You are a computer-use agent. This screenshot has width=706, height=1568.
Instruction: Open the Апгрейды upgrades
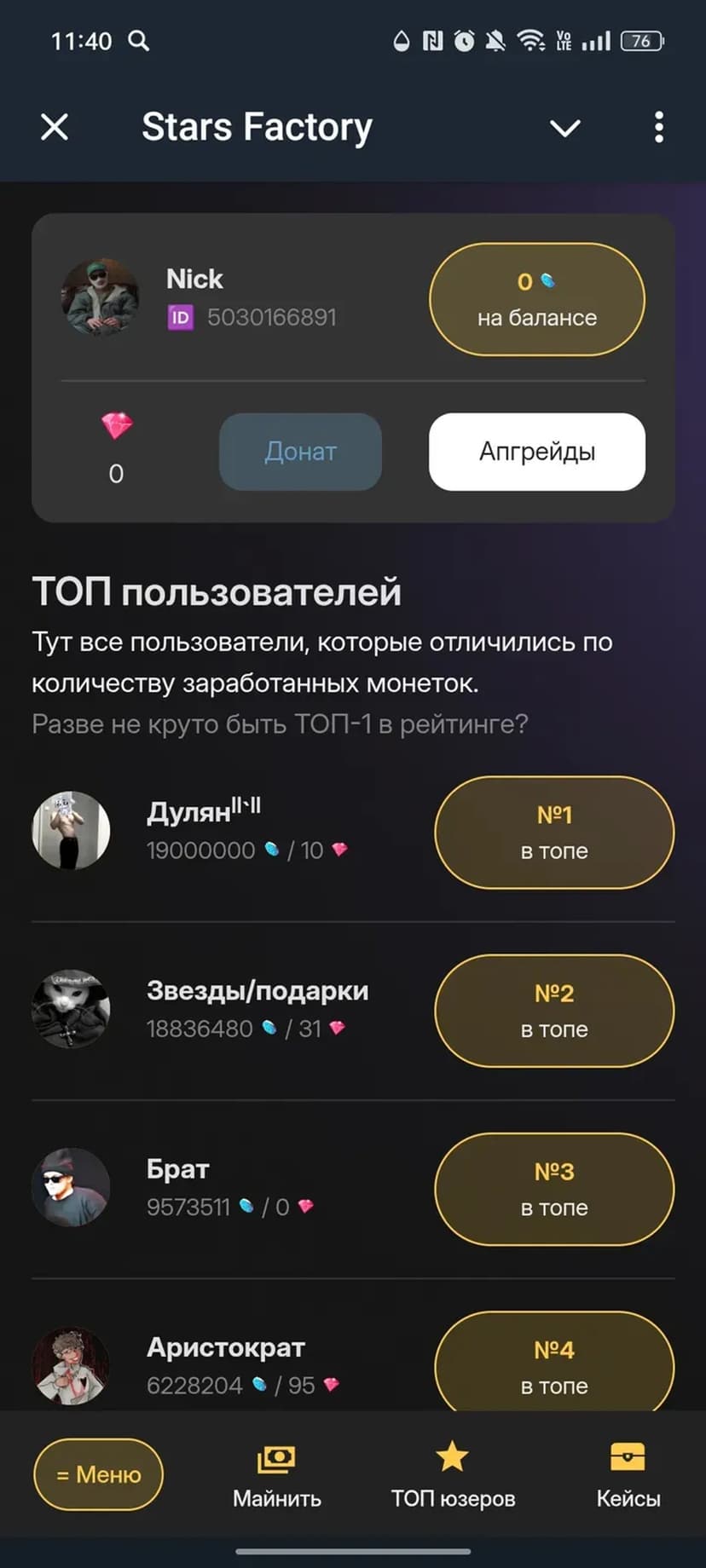(536, 452)
